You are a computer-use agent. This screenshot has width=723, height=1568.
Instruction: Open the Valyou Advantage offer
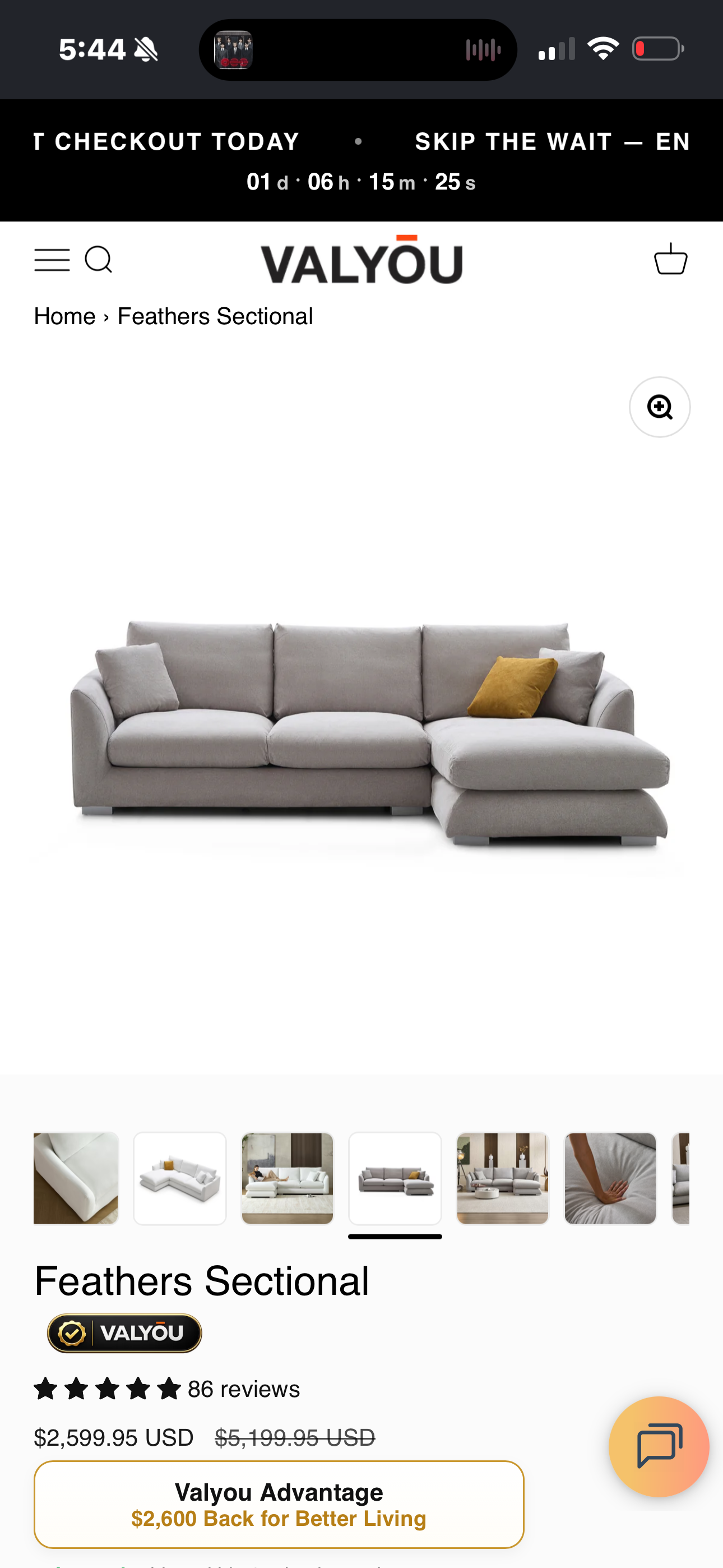(x=279, y=1505)
